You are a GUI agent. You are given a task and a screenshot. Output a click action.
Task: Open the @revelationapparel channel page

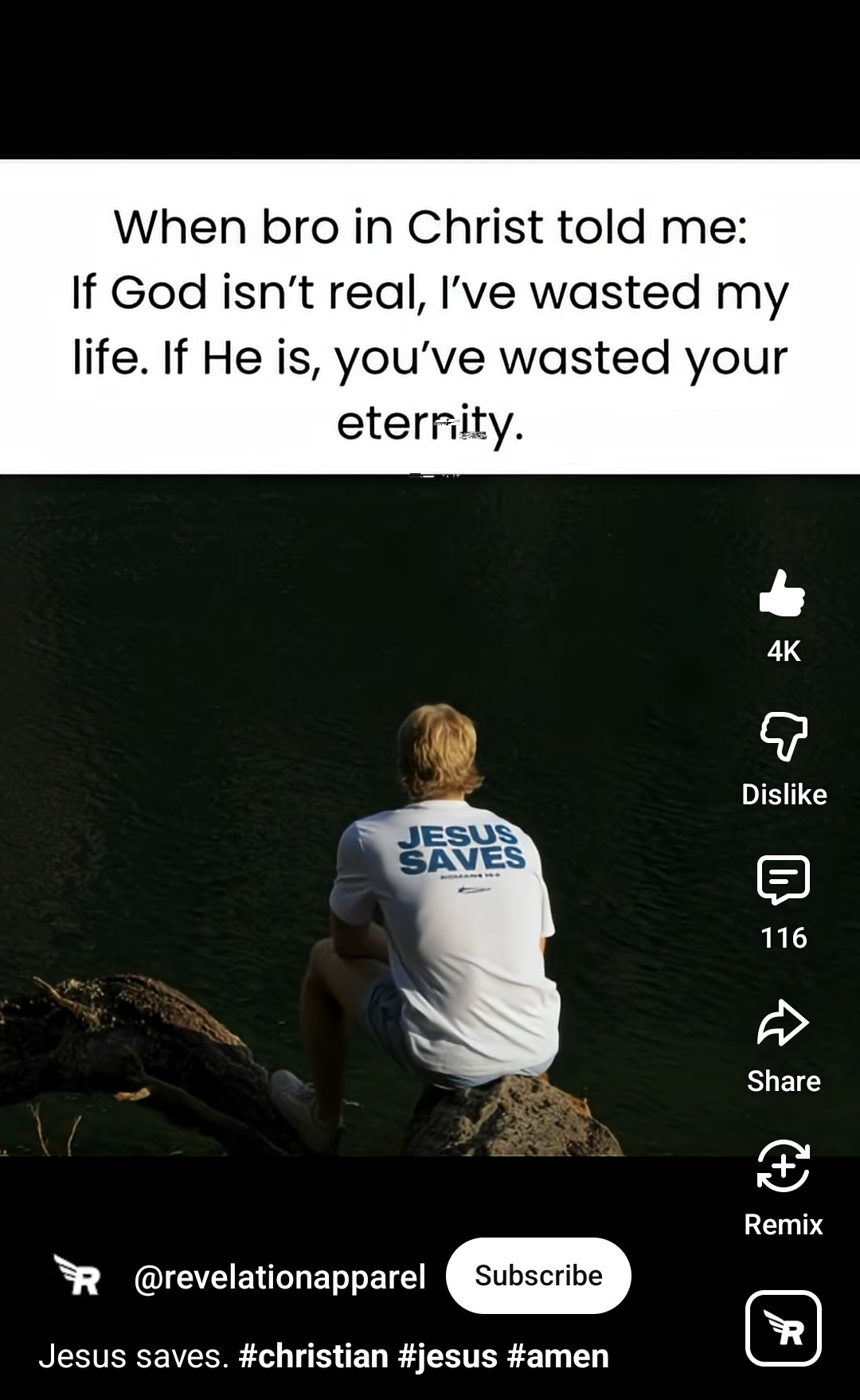pyautogui.click(x=280, y=1277)
